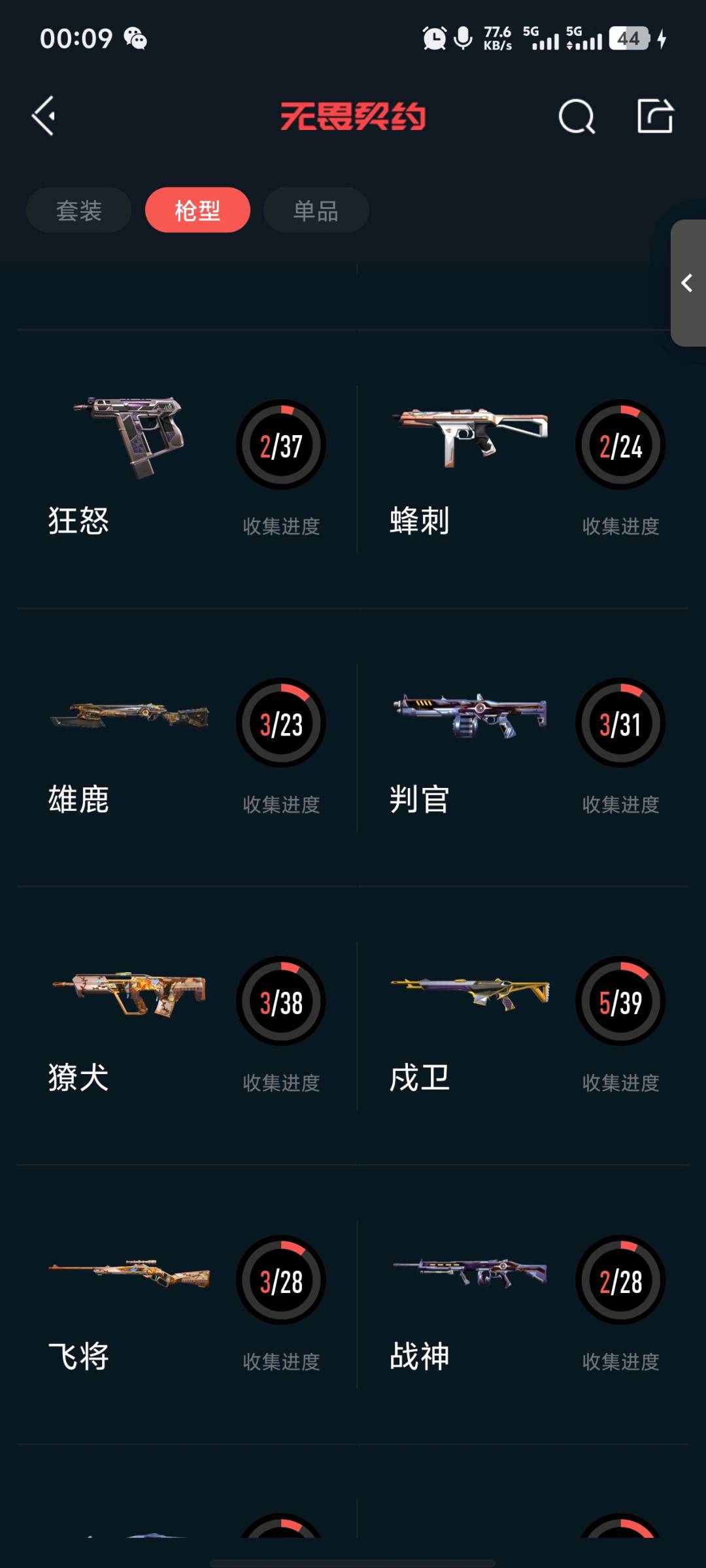Open the 蜂刺 weapon collection
The image size is (706, 1568).
point(523,469)
